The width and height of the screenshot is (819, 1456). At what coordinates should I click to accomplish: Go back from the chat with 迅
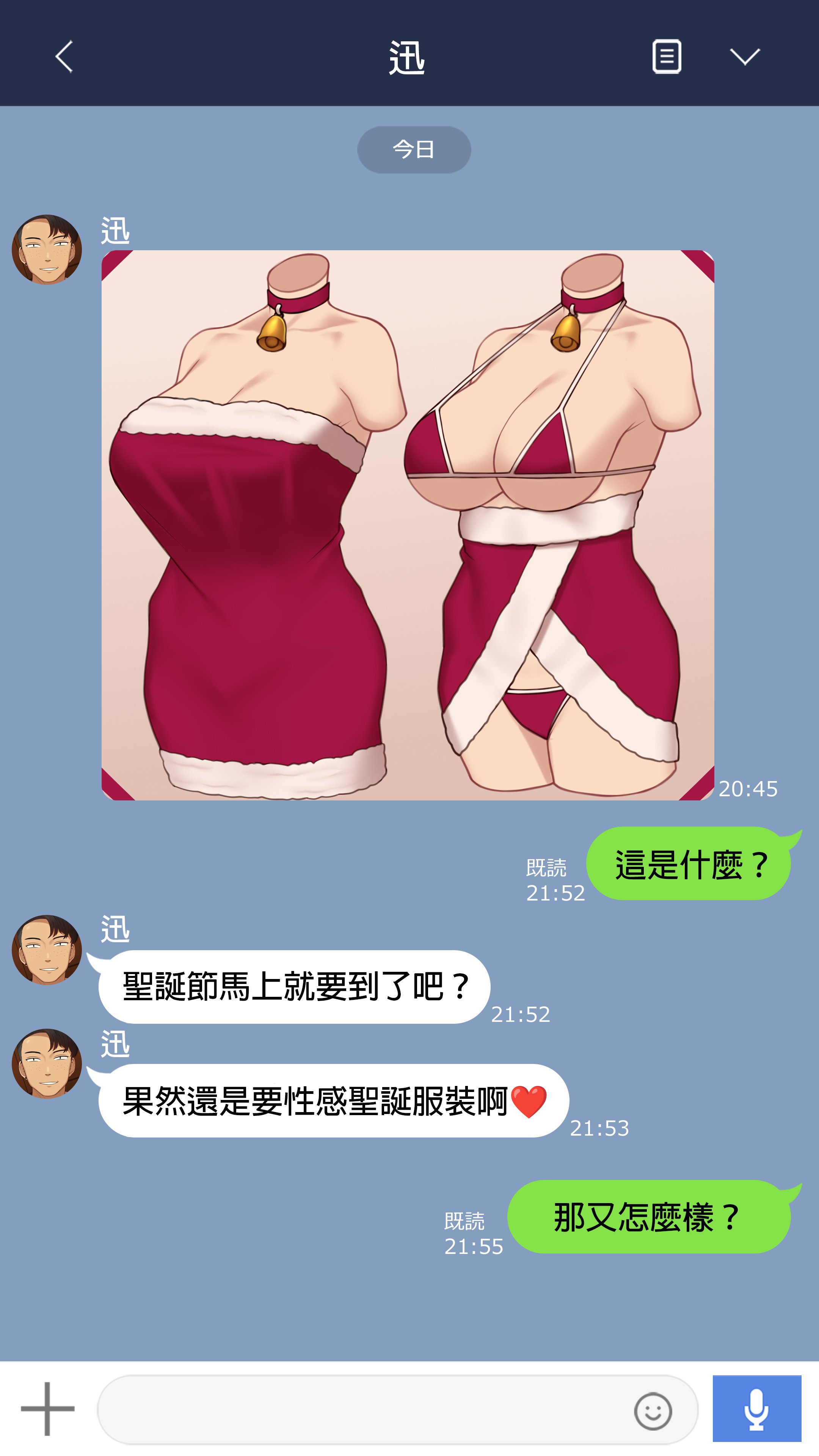tap(64, 56)
